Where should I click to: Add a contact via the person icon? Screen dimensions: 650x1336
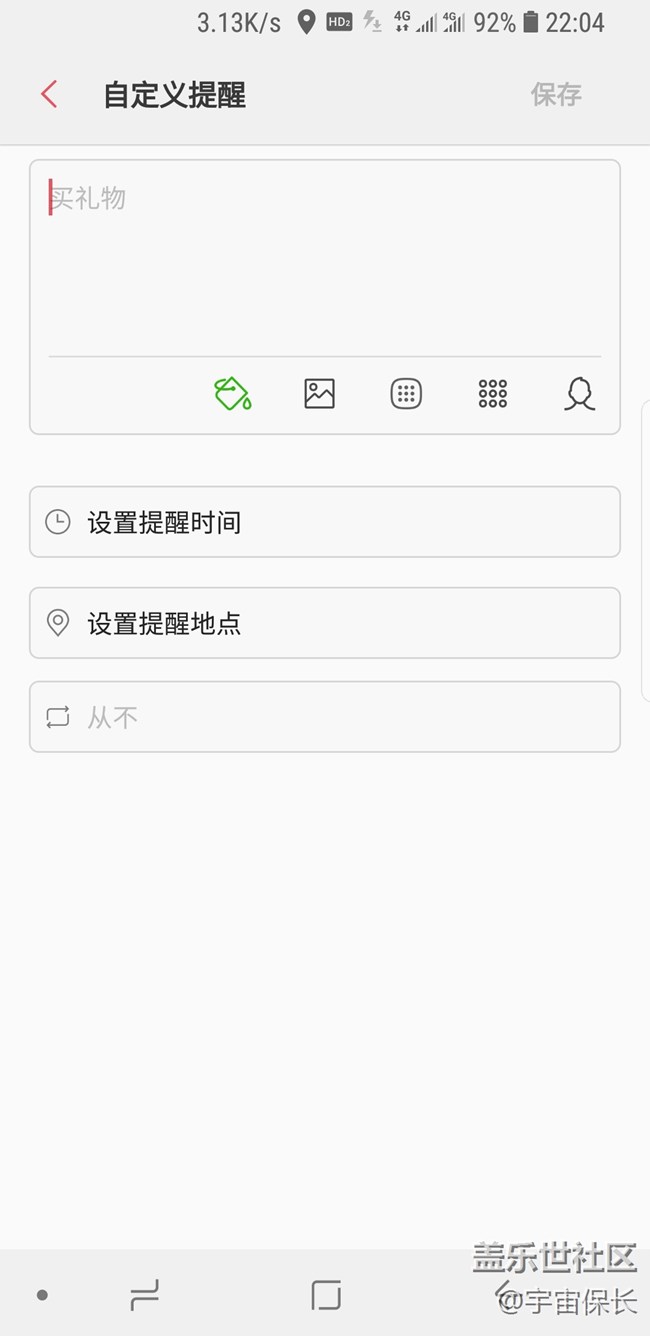coord(579,394)
